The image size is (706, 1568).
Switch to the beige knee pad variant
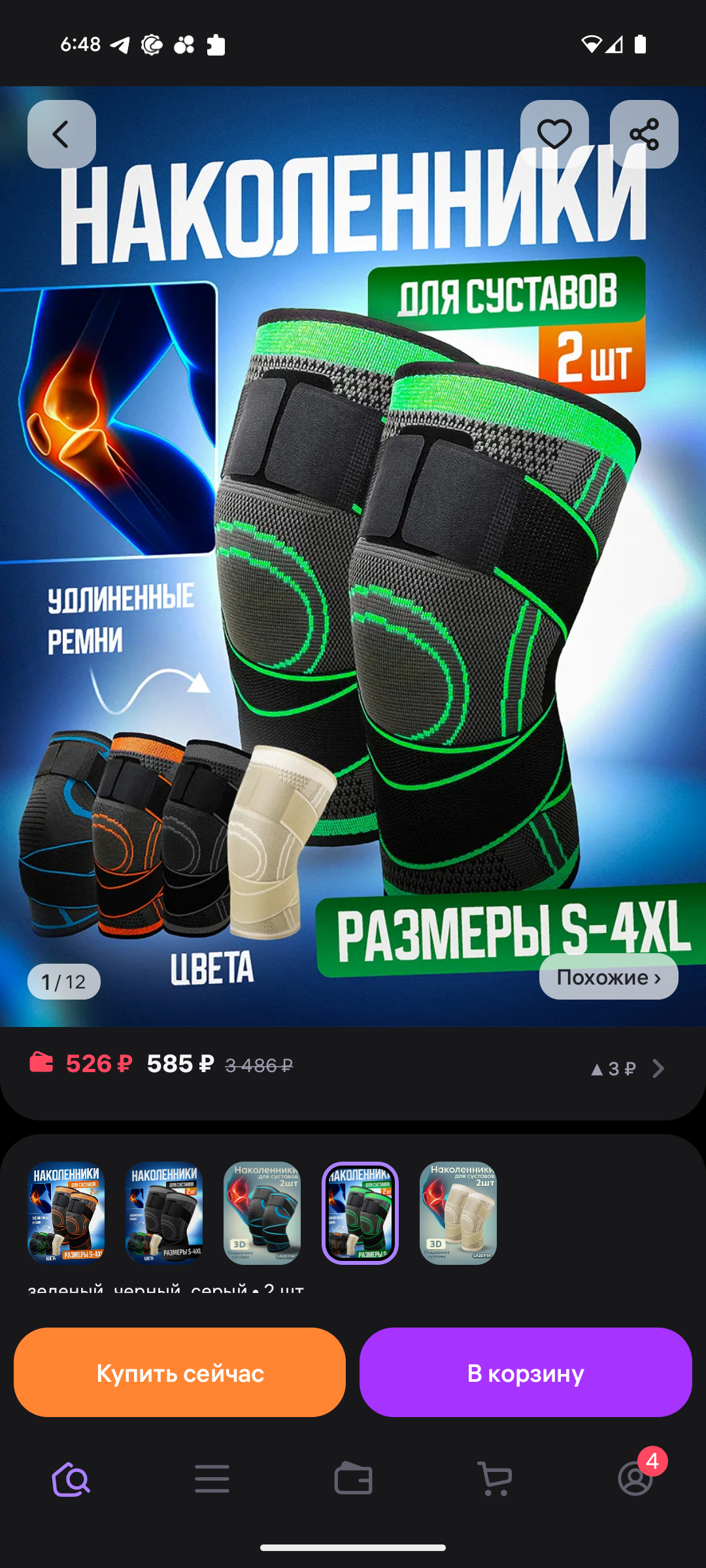458,1213
